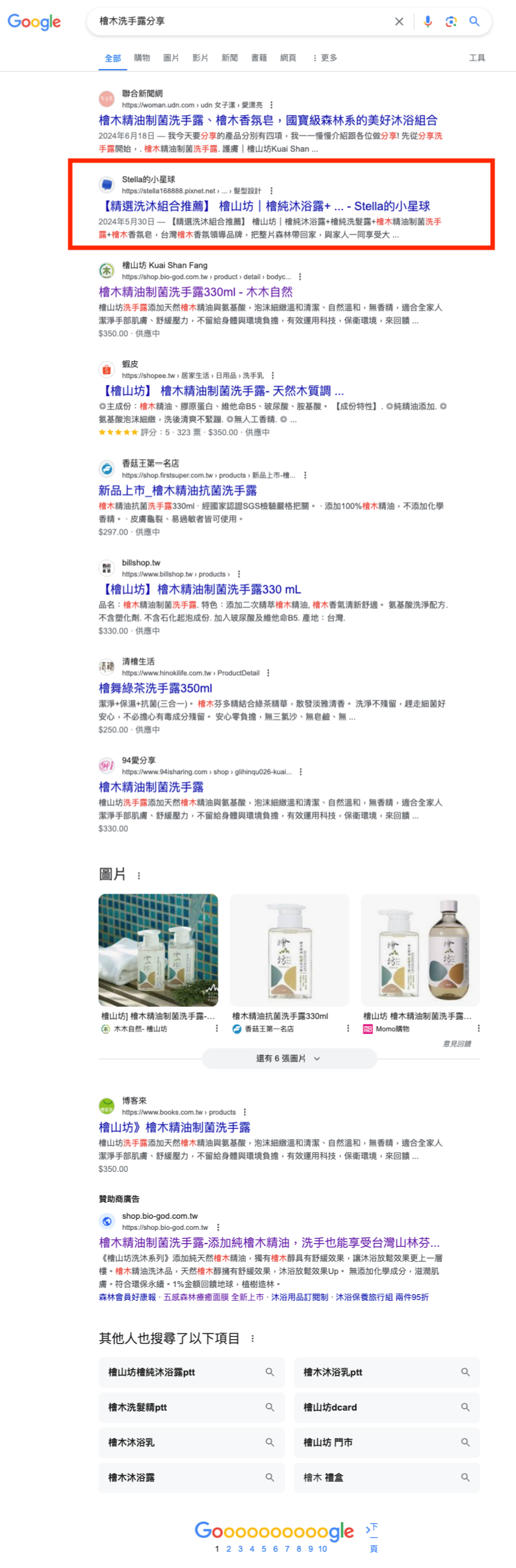The height and width of the screenshot is (1568, 516).
Task: Search related term 檜山坊 門市
Action: (387, 1442)
